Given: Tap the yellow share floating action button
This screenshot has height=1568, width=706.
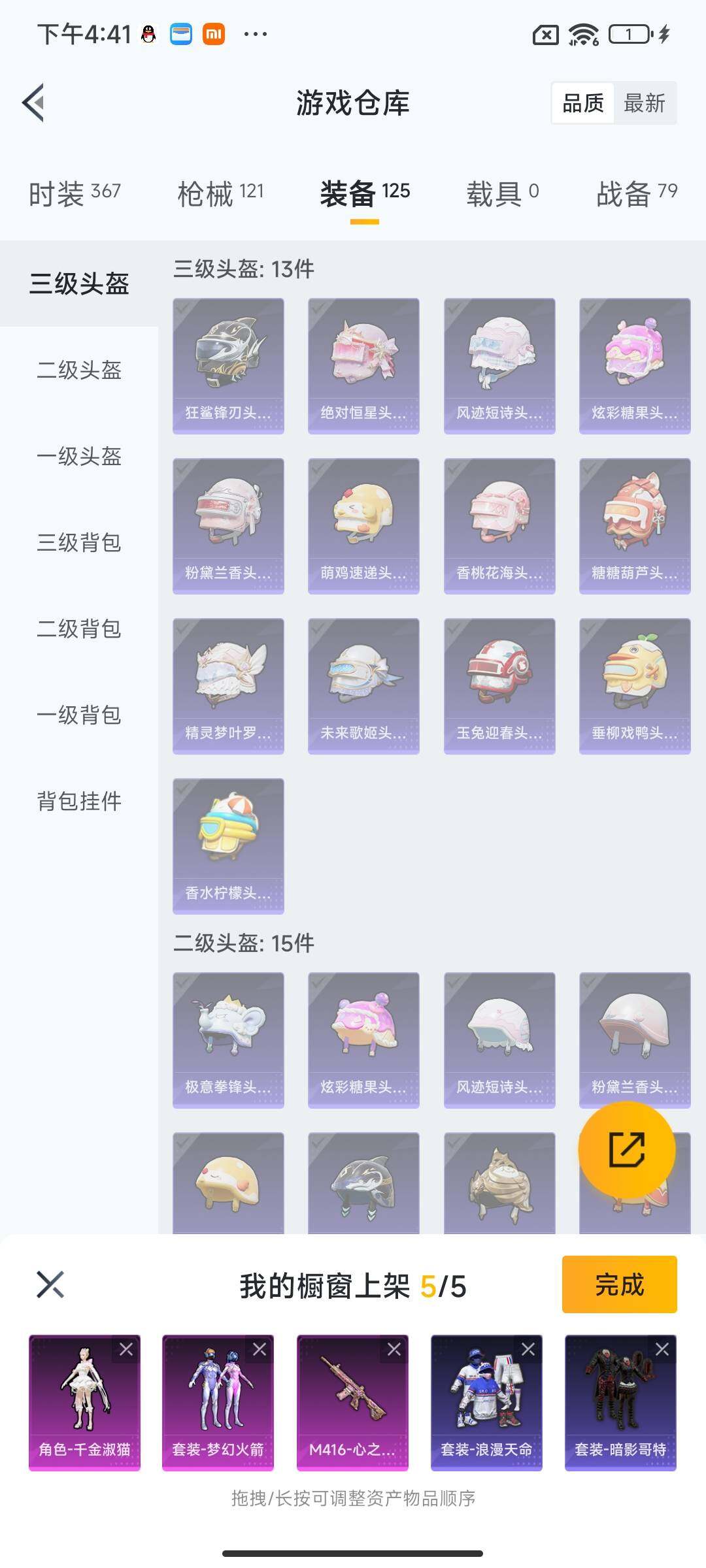Looking at the screenshot, I should click(626, 1150).
